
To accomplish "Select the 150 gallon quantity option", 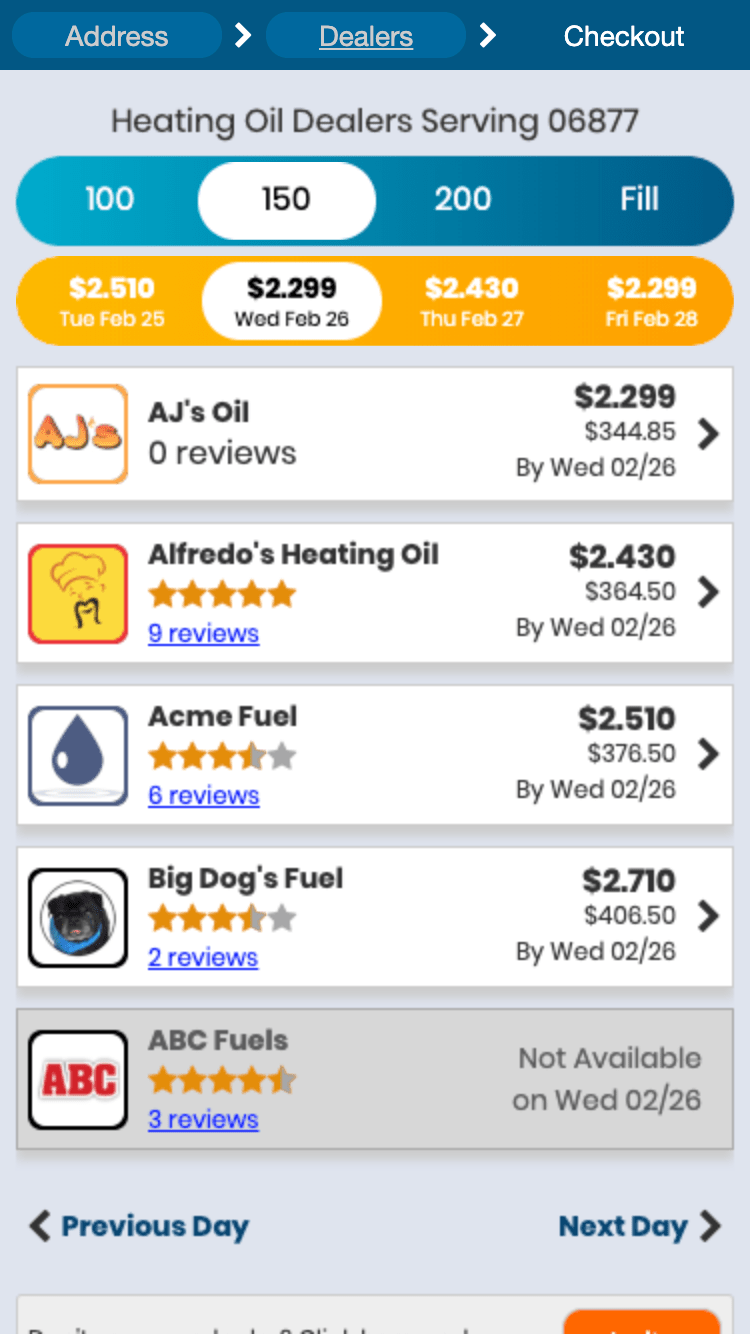I will point(286,200).
